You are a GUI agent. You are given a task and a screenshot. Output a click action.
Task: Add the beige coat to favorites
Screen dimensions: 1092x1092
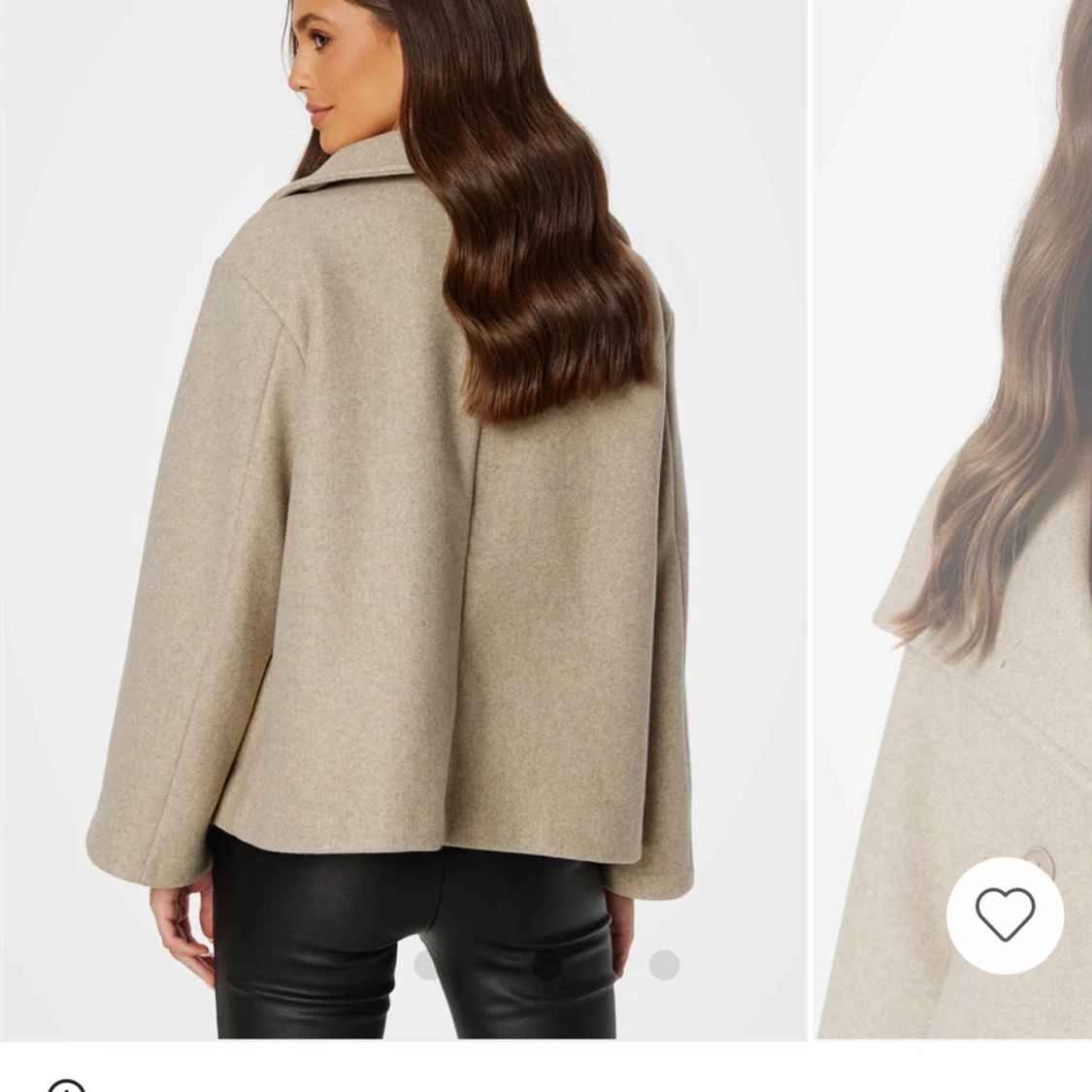(x=1005, y=914)
